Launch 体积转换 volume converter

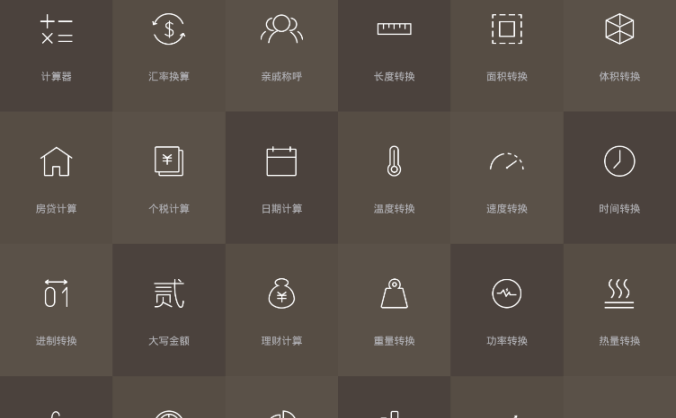point(619,45)
